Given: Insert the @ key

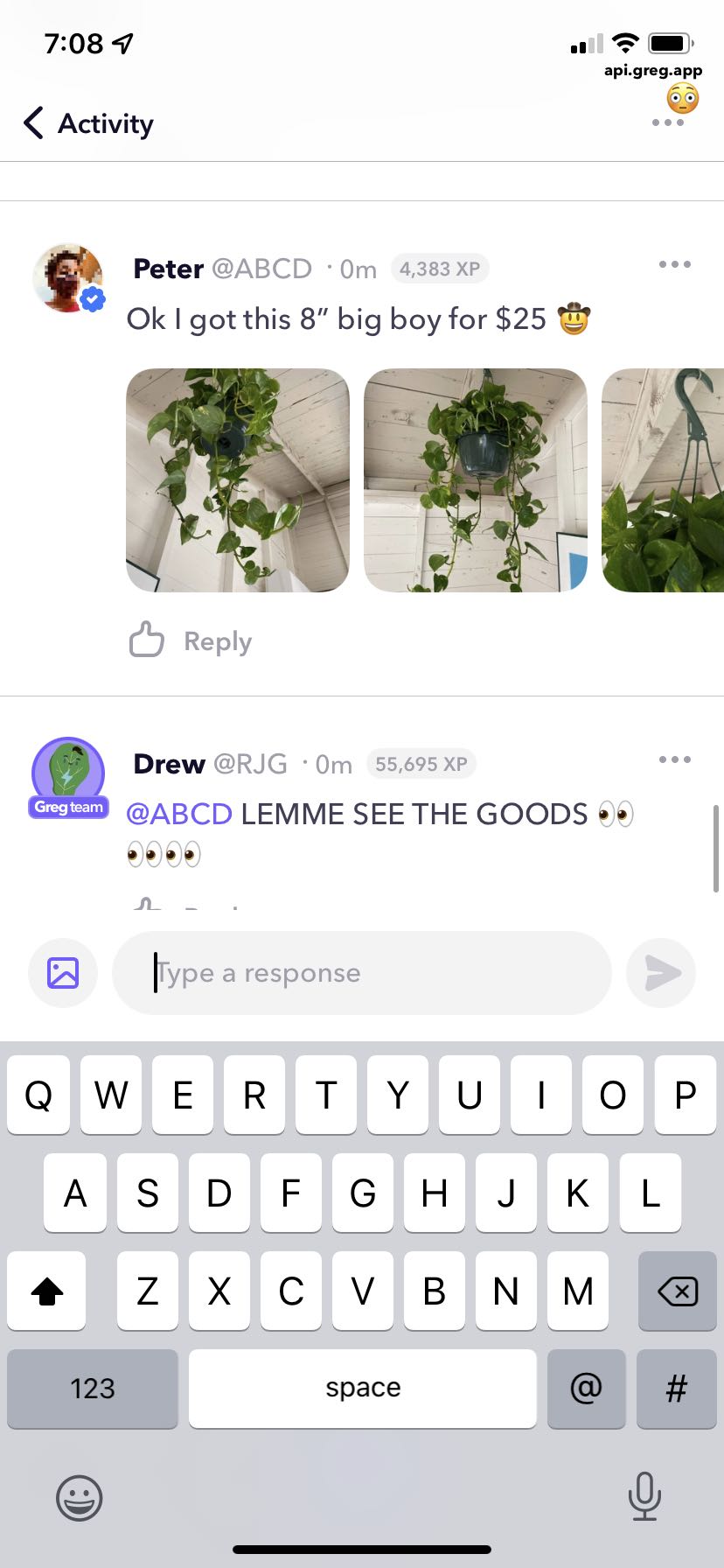Looking at the screenshot, I should tap(586, 1388).
